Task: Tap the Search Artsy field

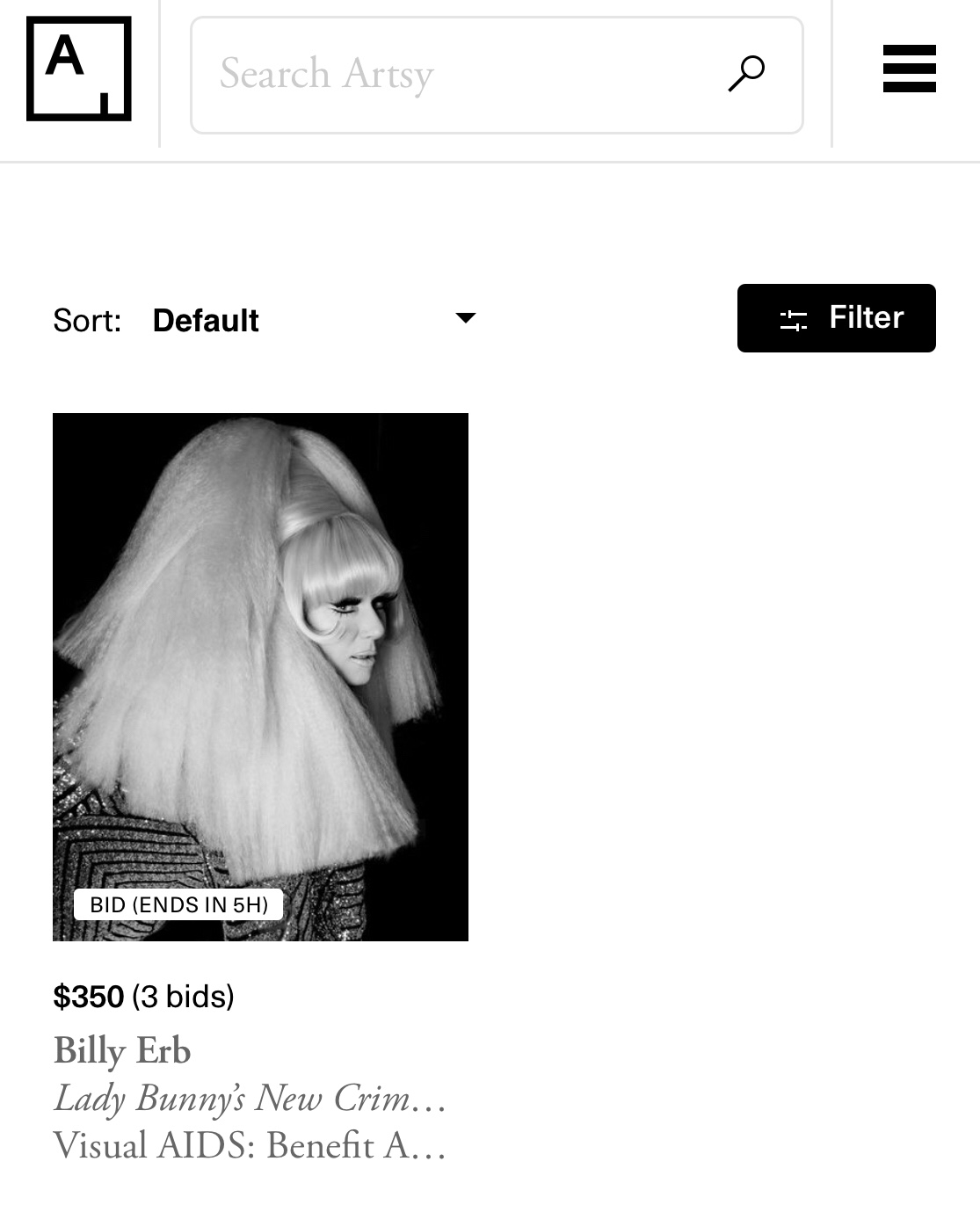Action: (x=457, y=75)
